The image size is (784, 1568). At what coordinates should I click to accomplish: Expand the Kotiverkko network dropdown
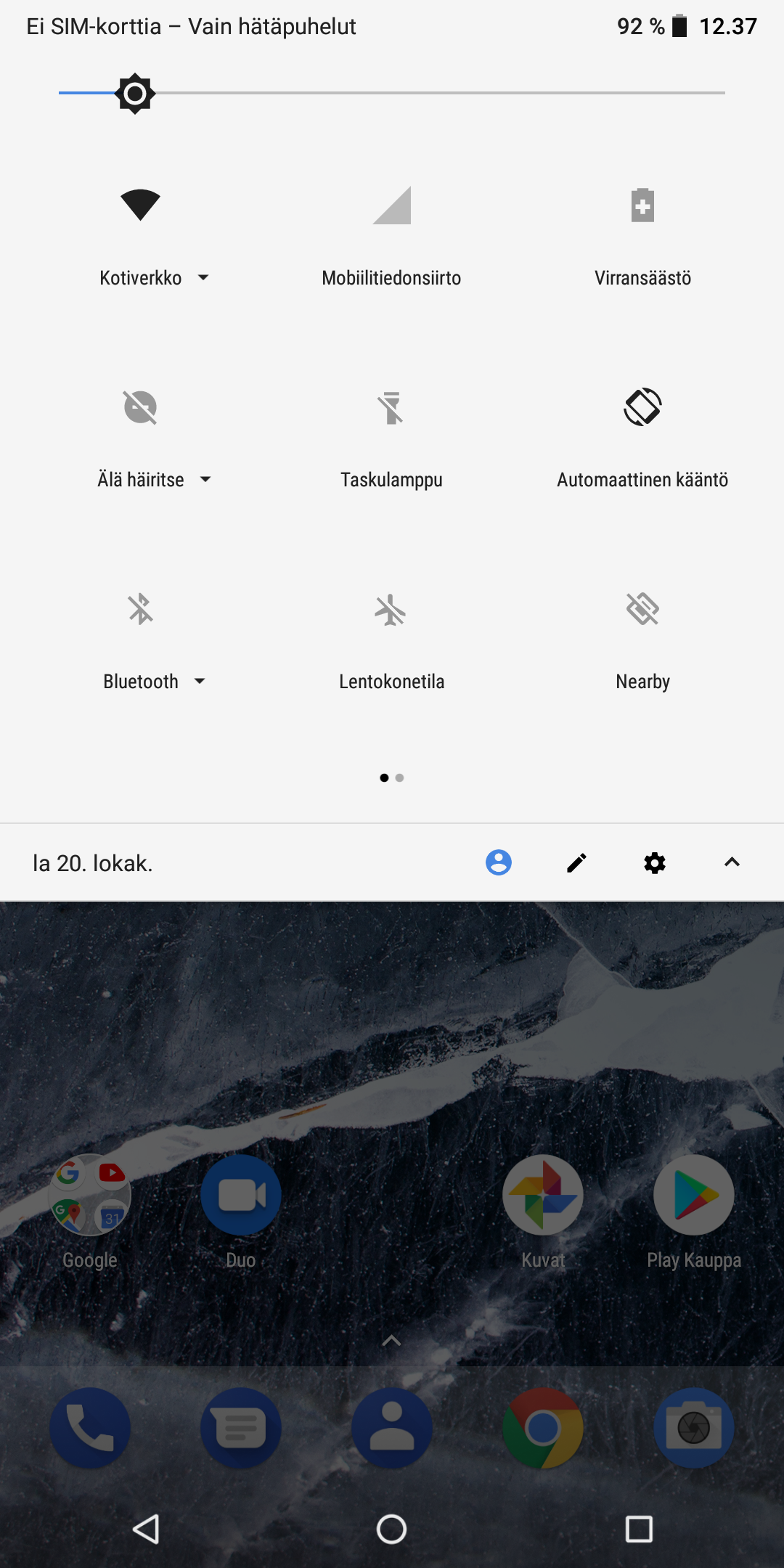203,278
